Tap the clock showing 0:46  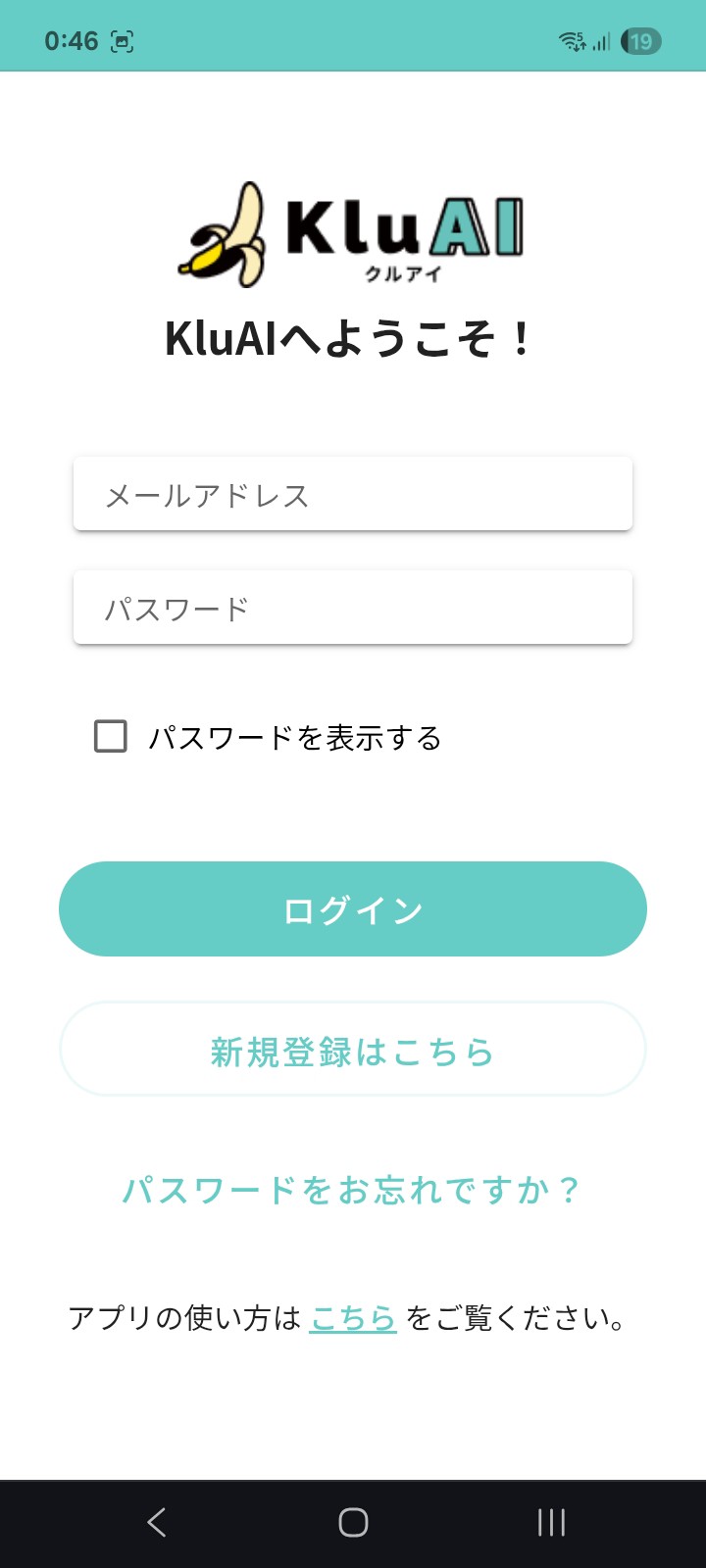[71, 41]
